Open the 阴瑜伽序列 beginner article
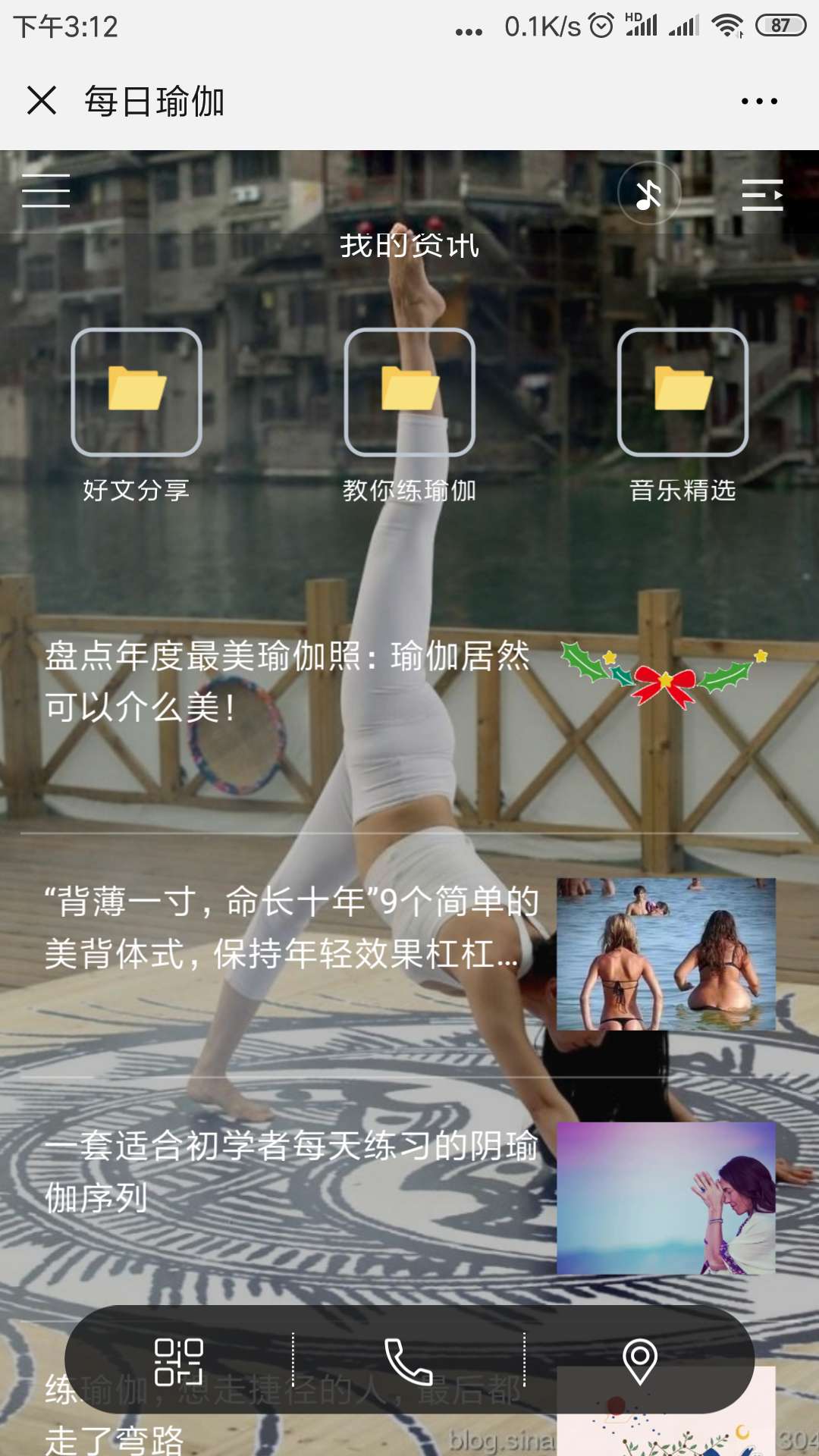Screen dimensions: 819x1456 pyautogui.click(x=292, y=1171)
